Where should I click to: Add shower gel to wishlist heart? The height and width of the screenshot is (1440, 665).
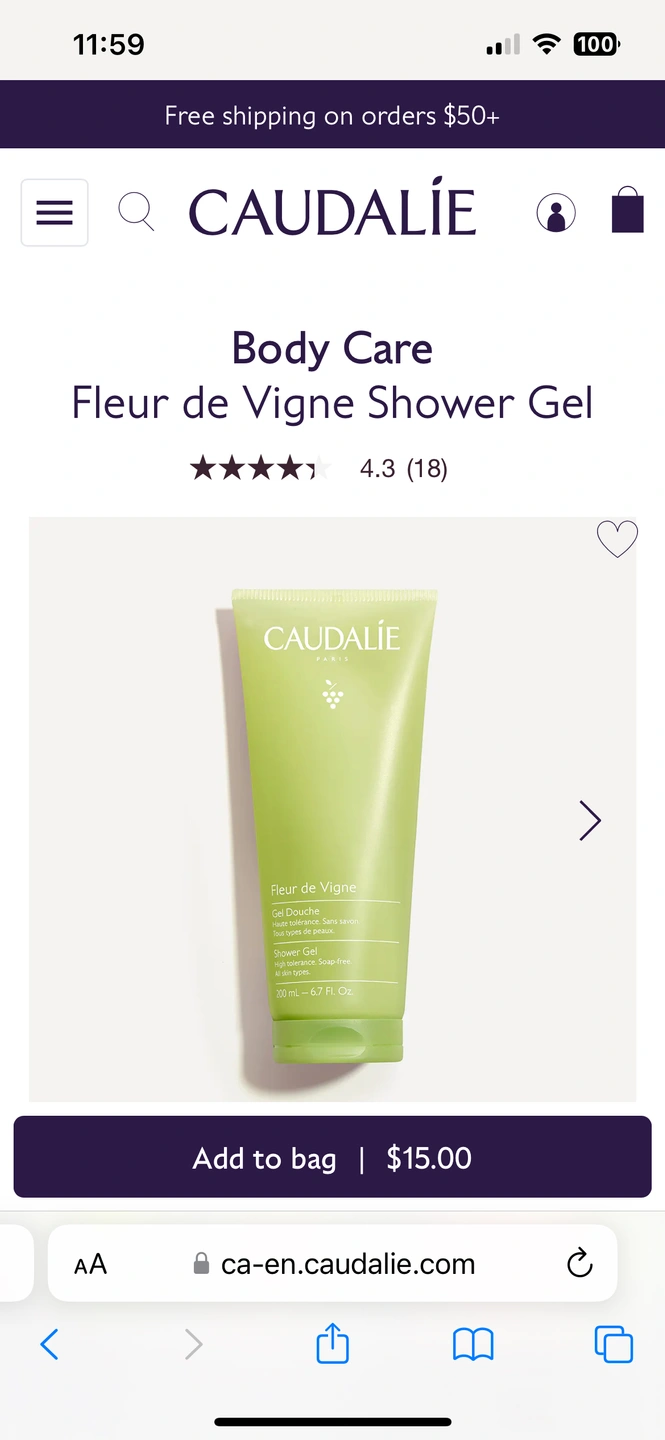point(616,540)
